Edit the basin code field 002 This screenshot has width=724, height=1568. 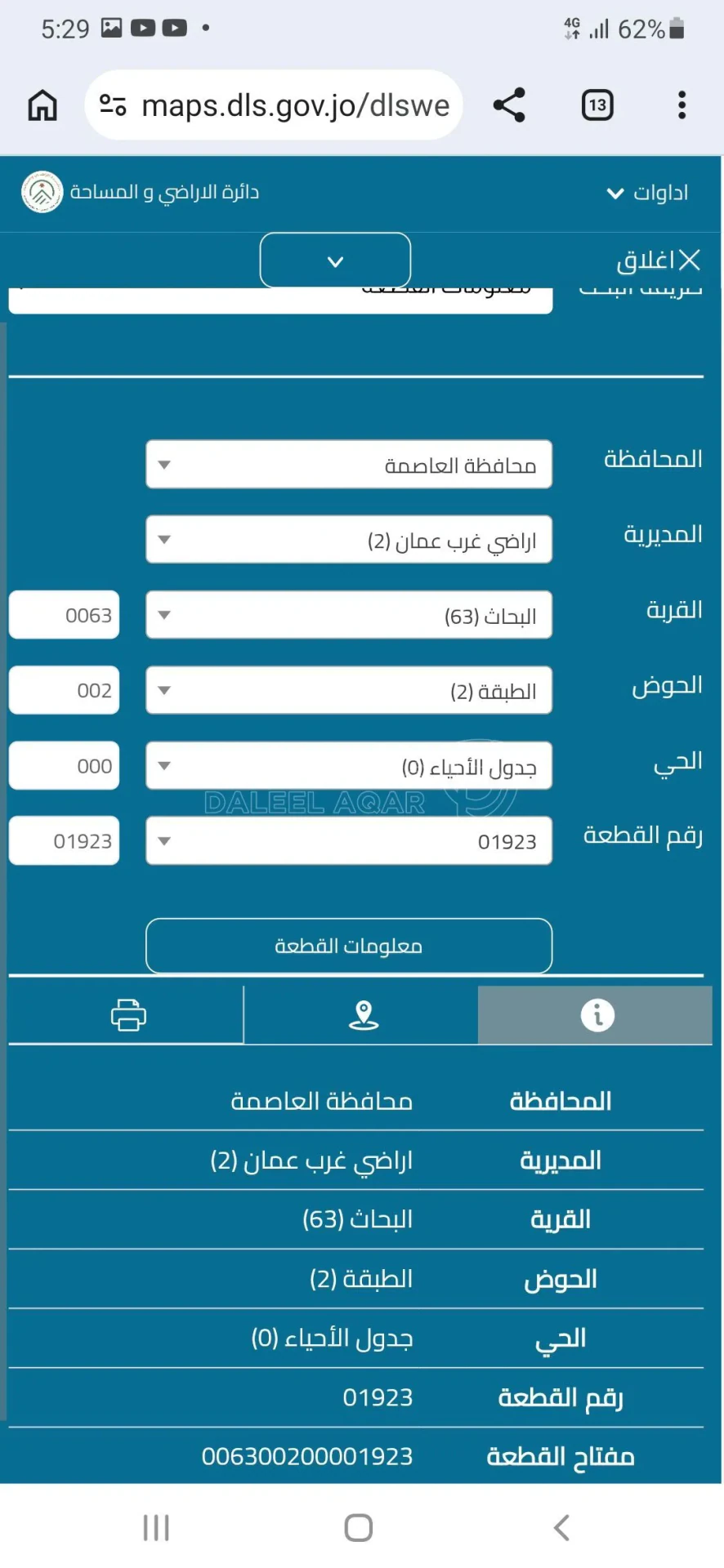(x=65, y=691)
